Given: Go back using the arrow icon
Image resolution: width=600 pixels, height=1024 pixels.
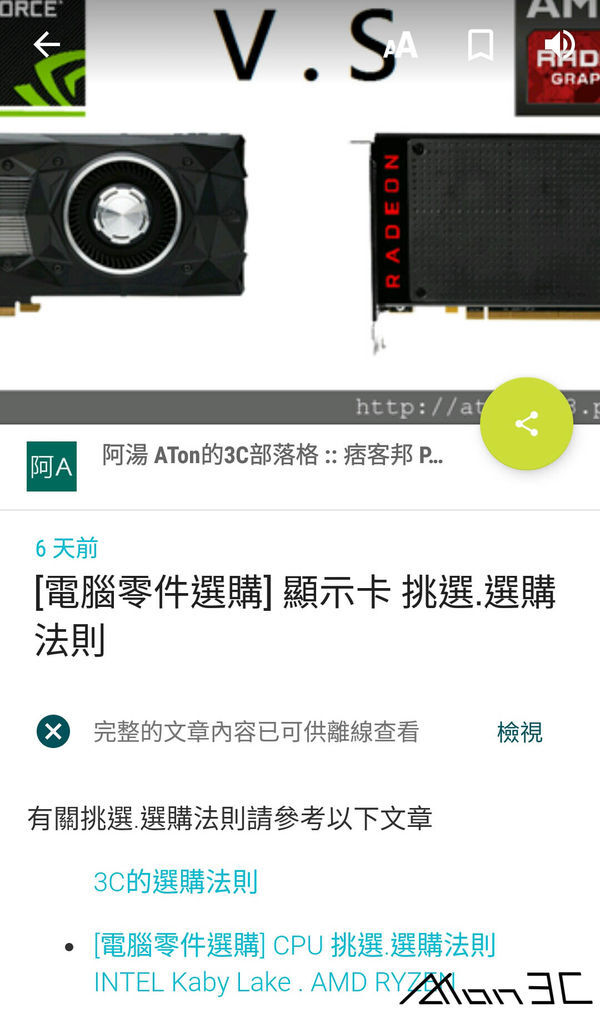Looking at the screenshot, I should tap(46, 45).
